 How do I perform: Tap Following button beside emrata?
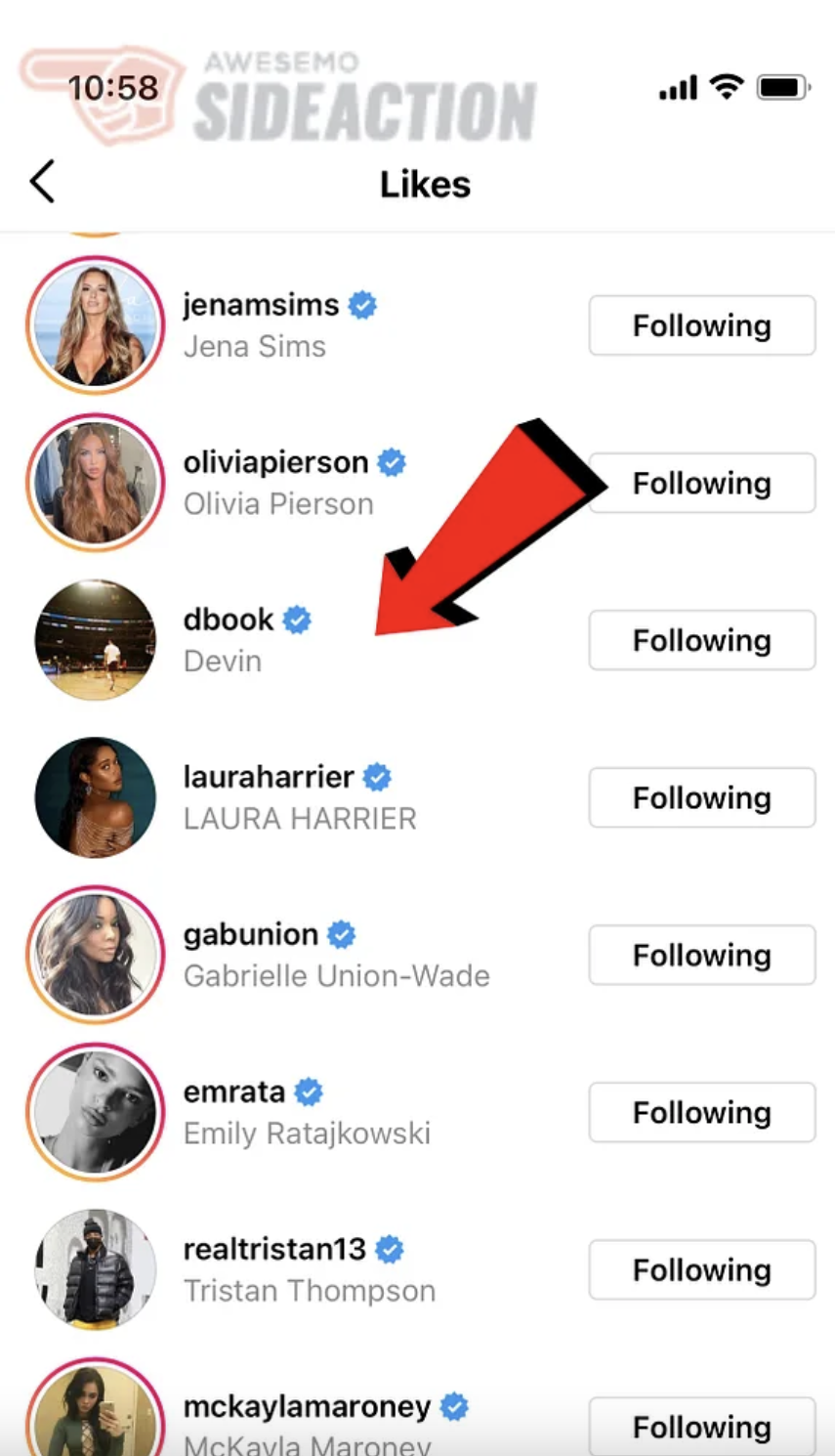click(x=701, y=1112)
